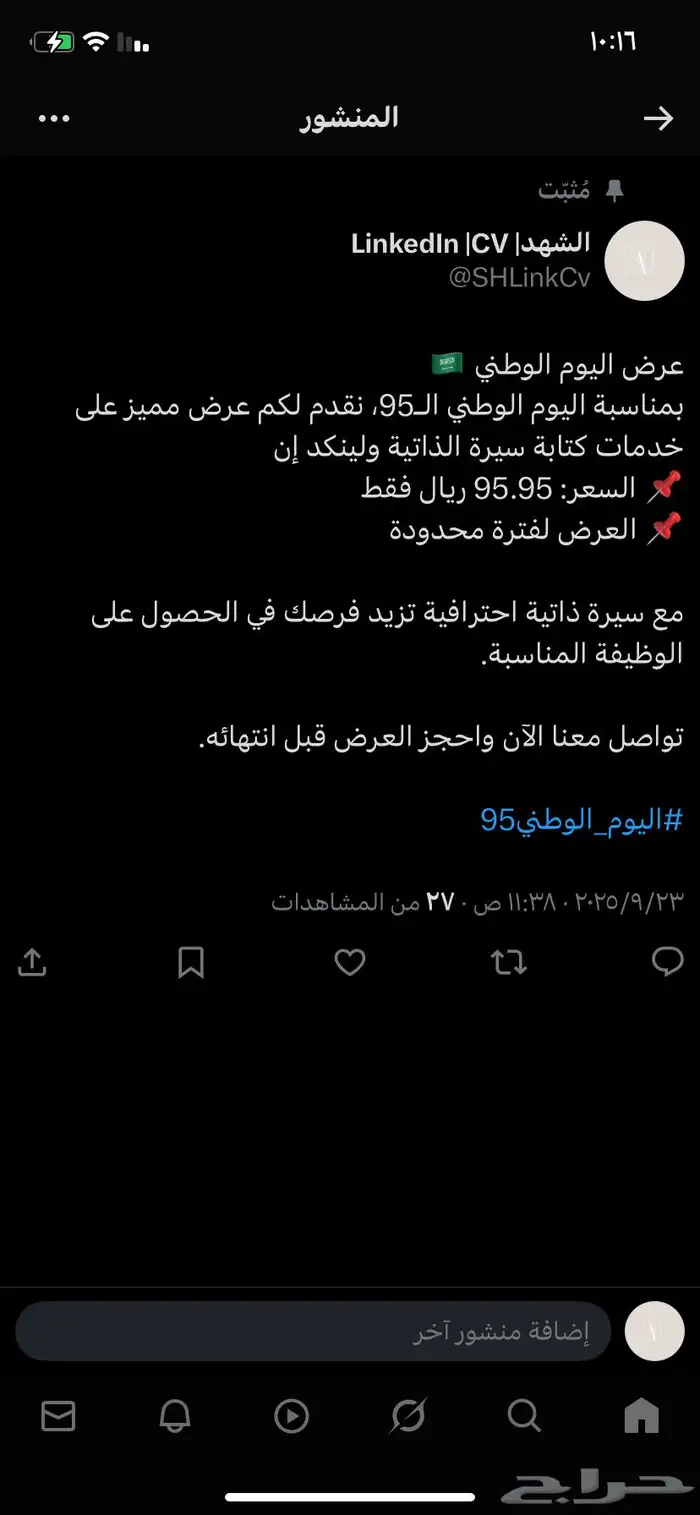Open the three-dot overflow menu
This screenshot has width=700, height=1515.
pos(54,119)
